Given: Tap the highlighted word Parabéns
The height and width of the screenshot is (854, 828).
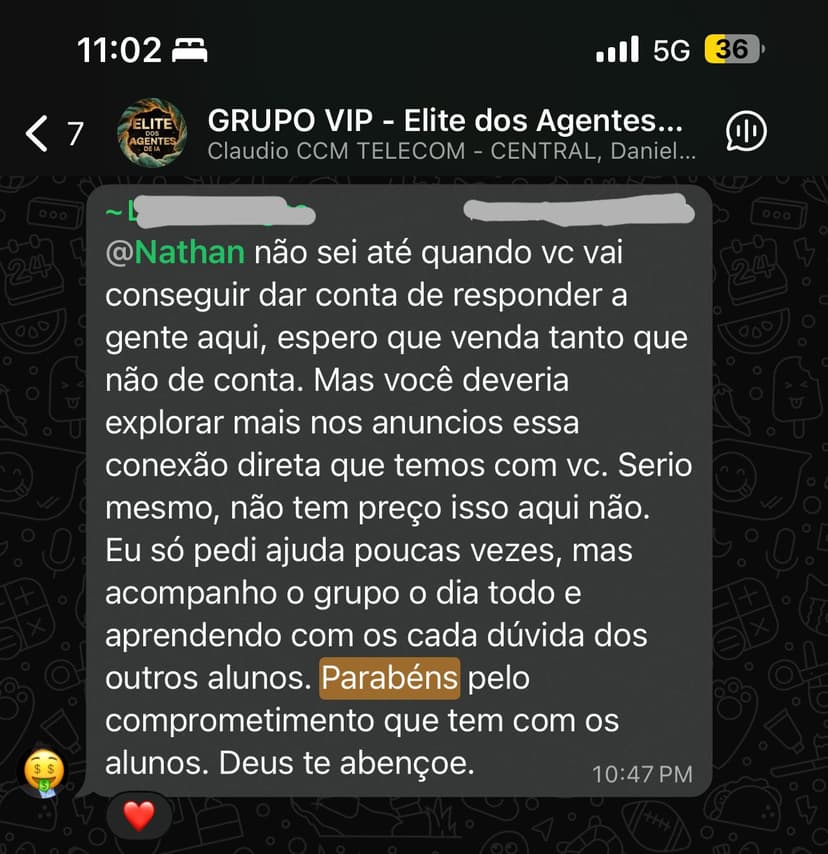Looking at the screenshot, I should (388, 677).
